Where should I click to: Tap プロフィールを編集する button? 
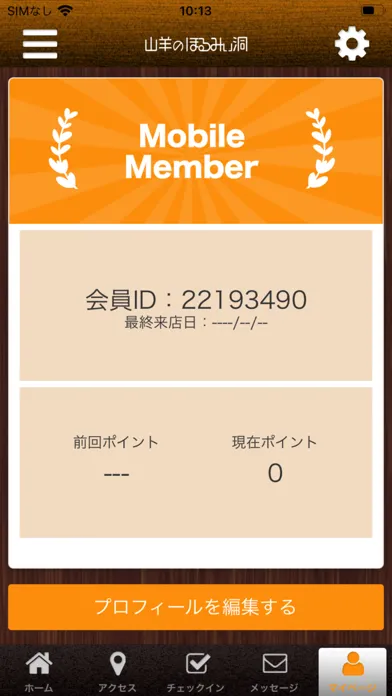tap(196, 607)
